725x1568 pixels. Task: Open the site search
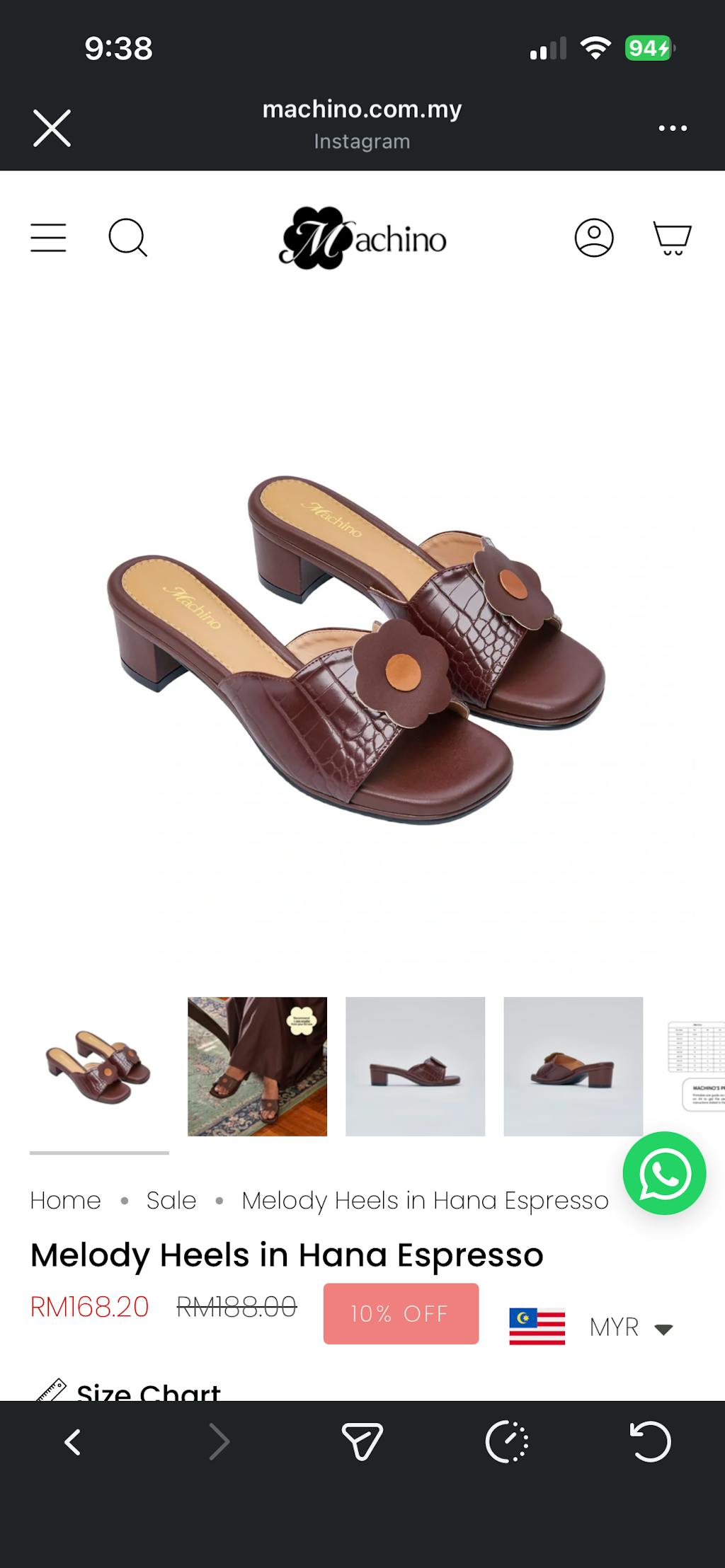pos(127,238)
